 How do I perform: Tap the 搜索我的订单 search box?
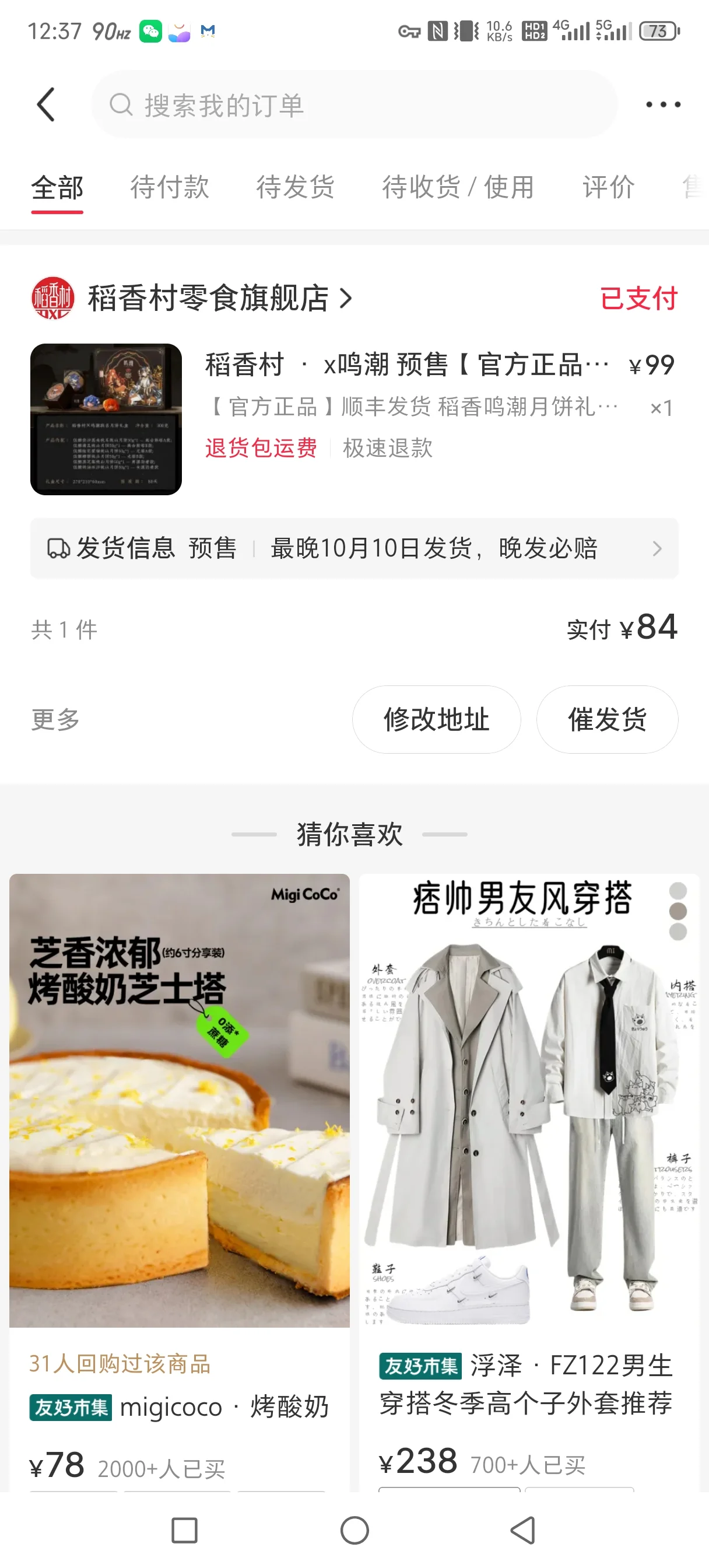pos(354,104)
